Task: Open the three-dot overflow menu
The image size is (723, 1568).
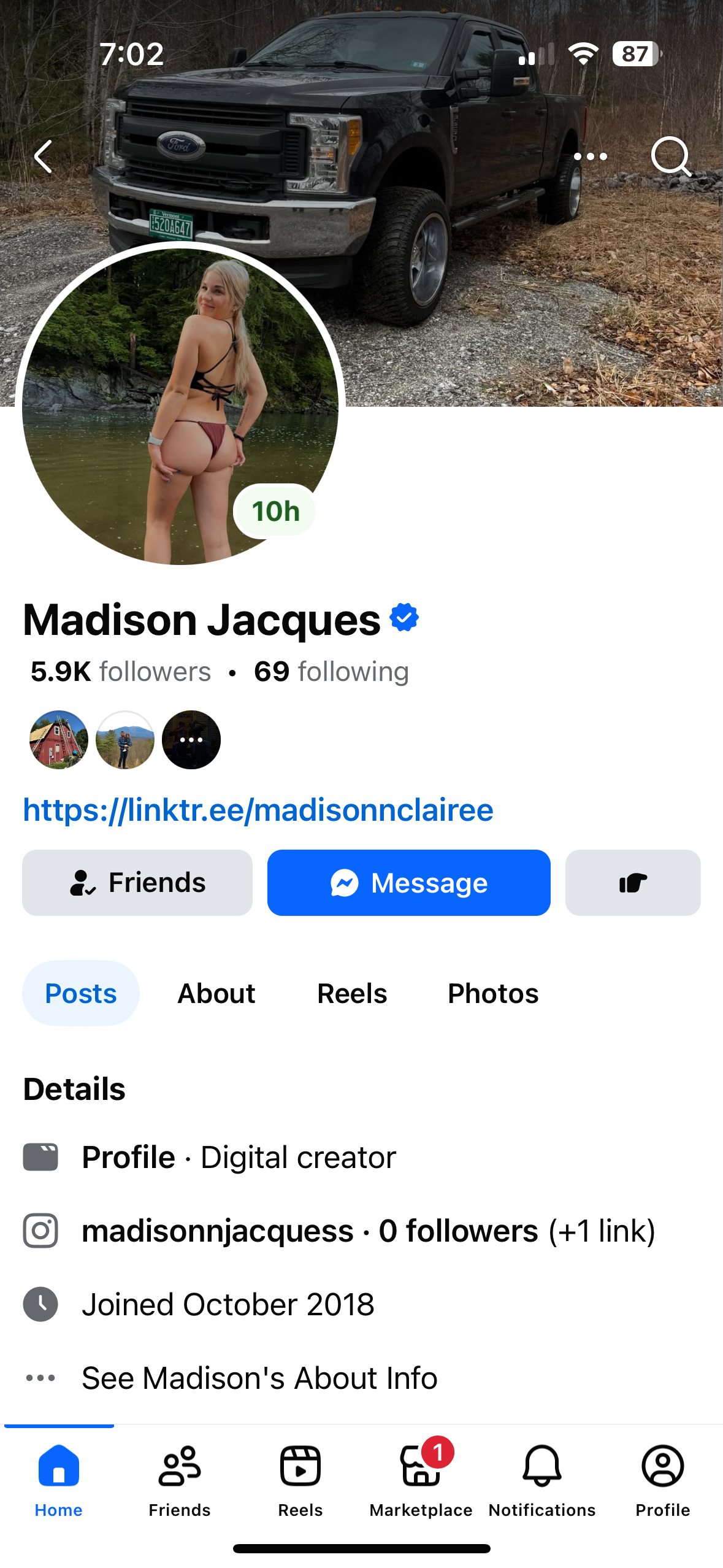Action: pyautogui.click(x=590, y=156)
